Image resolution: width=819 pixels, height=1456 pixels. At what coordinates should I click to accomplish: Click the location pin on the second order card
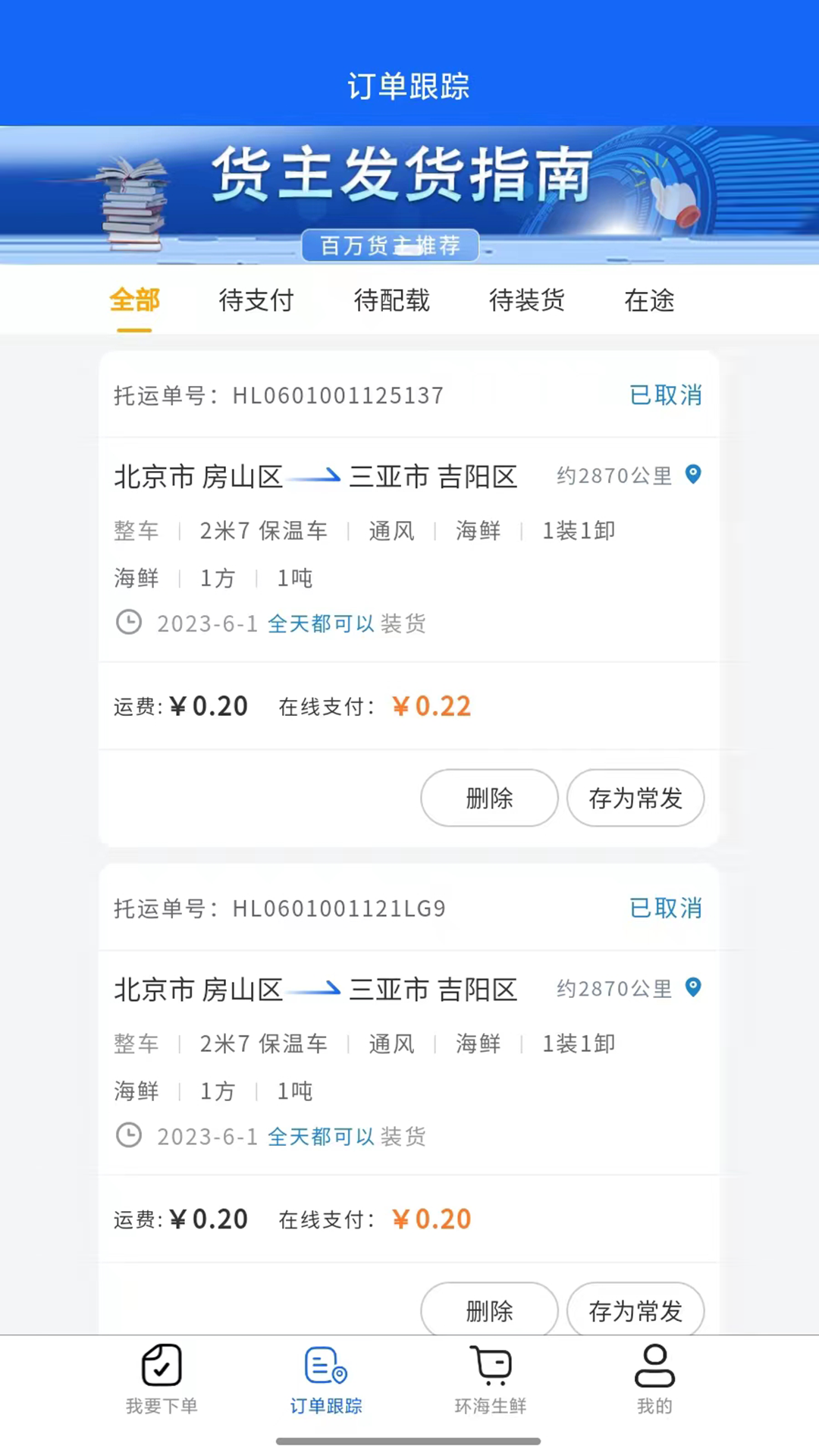692,988
